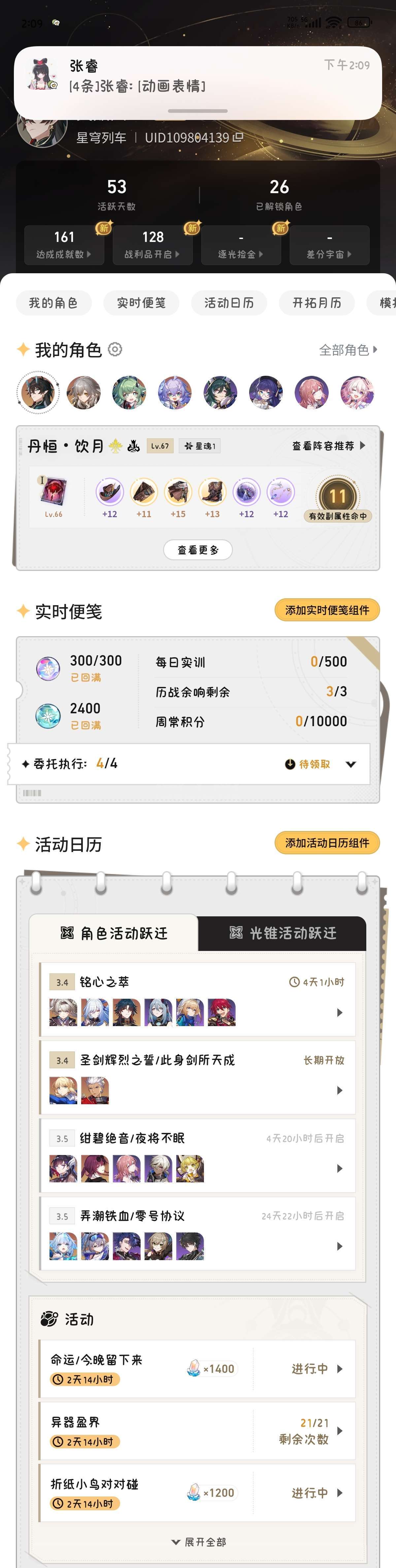This screenshot has height=1568, width=396.
Task: Copy the UID number
Action: tap(238, 137)
